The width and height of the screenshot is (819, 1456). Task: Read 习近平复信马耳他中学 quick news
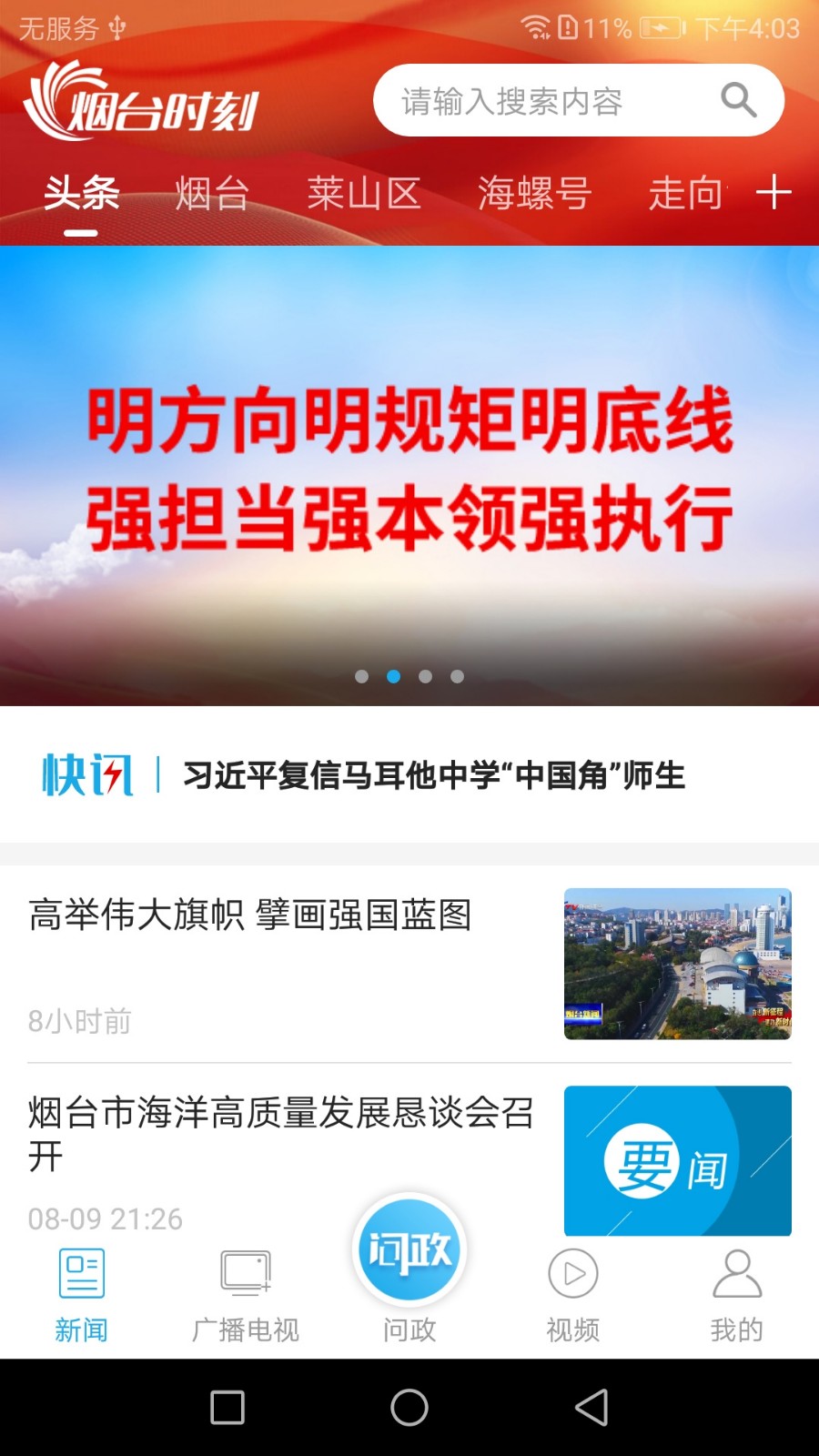[x=434, y=777]
